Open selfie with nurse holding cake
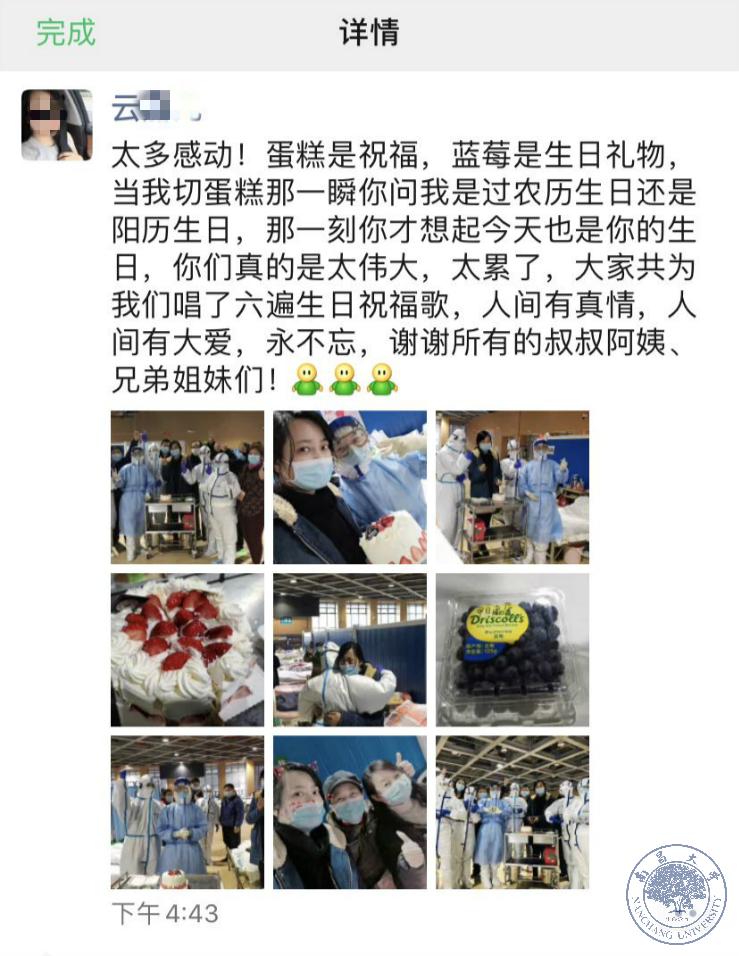 pyautogui.click(x=350, y=487)
